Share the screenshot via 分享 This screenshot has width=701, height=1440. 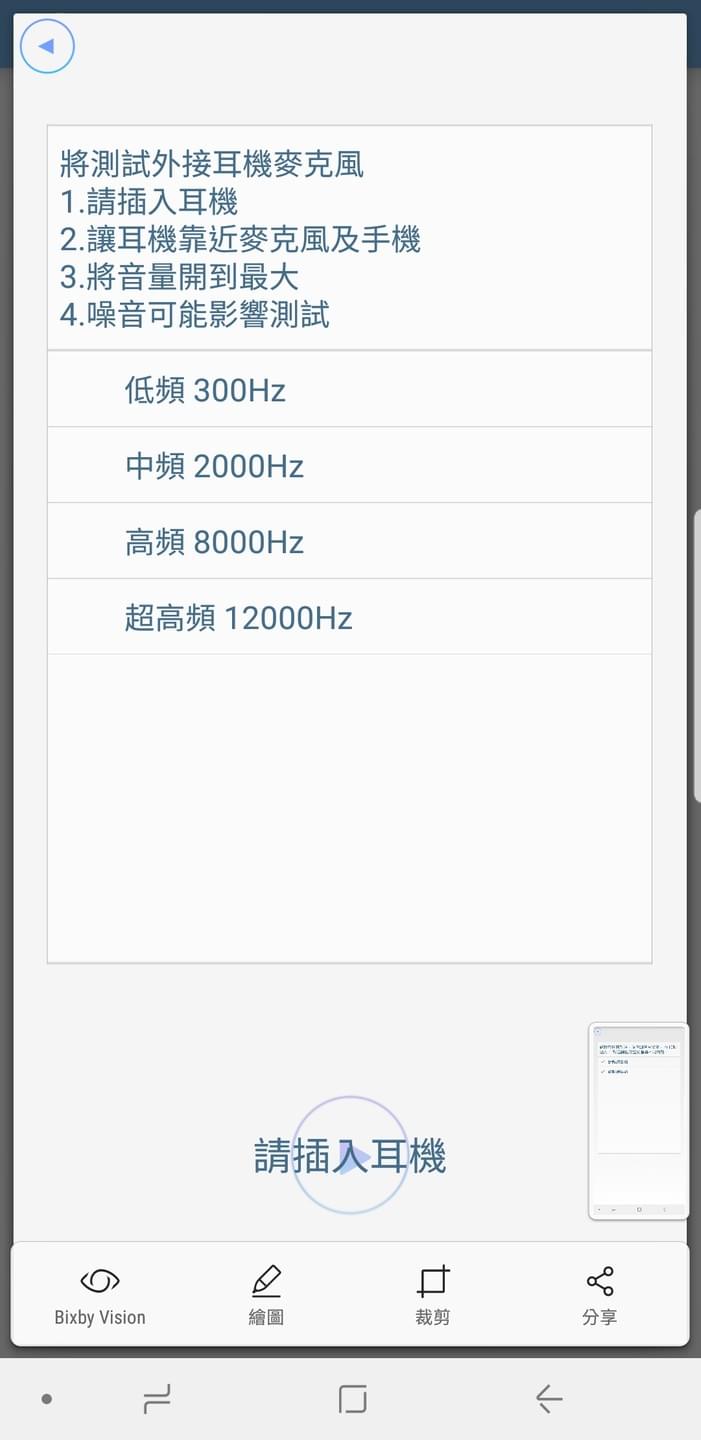[599, 1295]
